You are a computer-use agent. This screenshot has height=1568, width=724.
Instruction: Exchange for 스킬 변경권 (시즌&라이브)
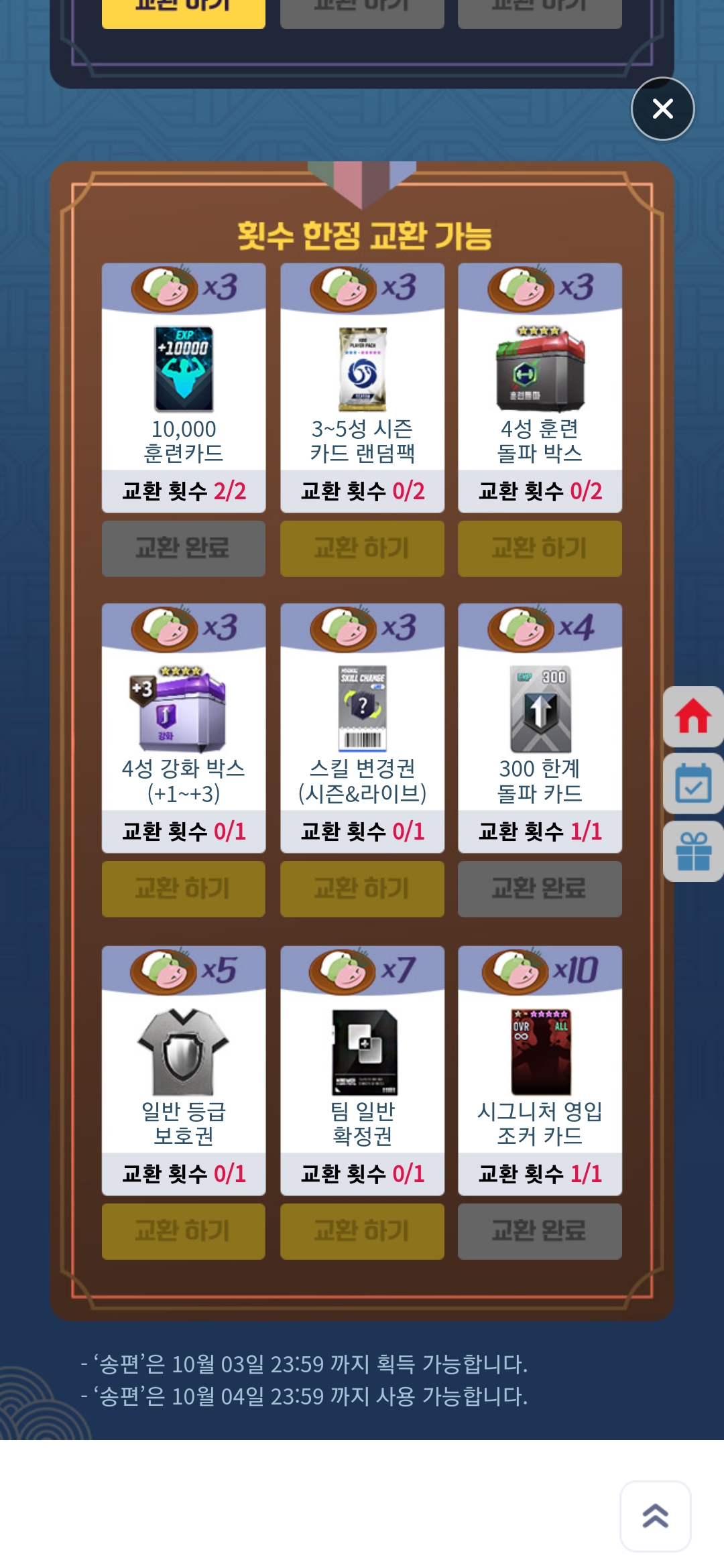(x=362, y=889)
